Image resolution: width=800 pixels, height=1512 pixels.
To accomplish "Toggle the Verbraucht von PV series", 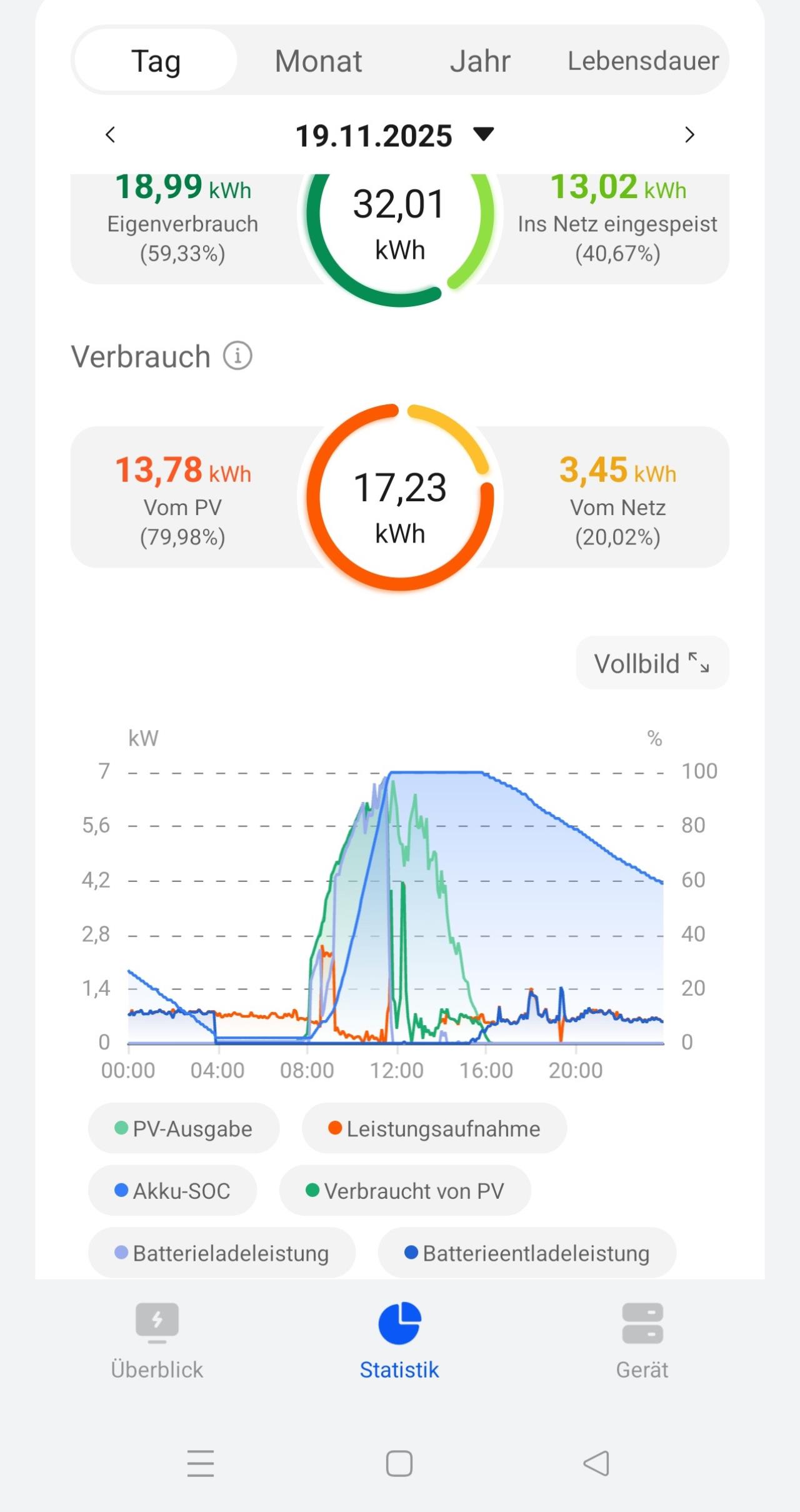I will 405,1191.
